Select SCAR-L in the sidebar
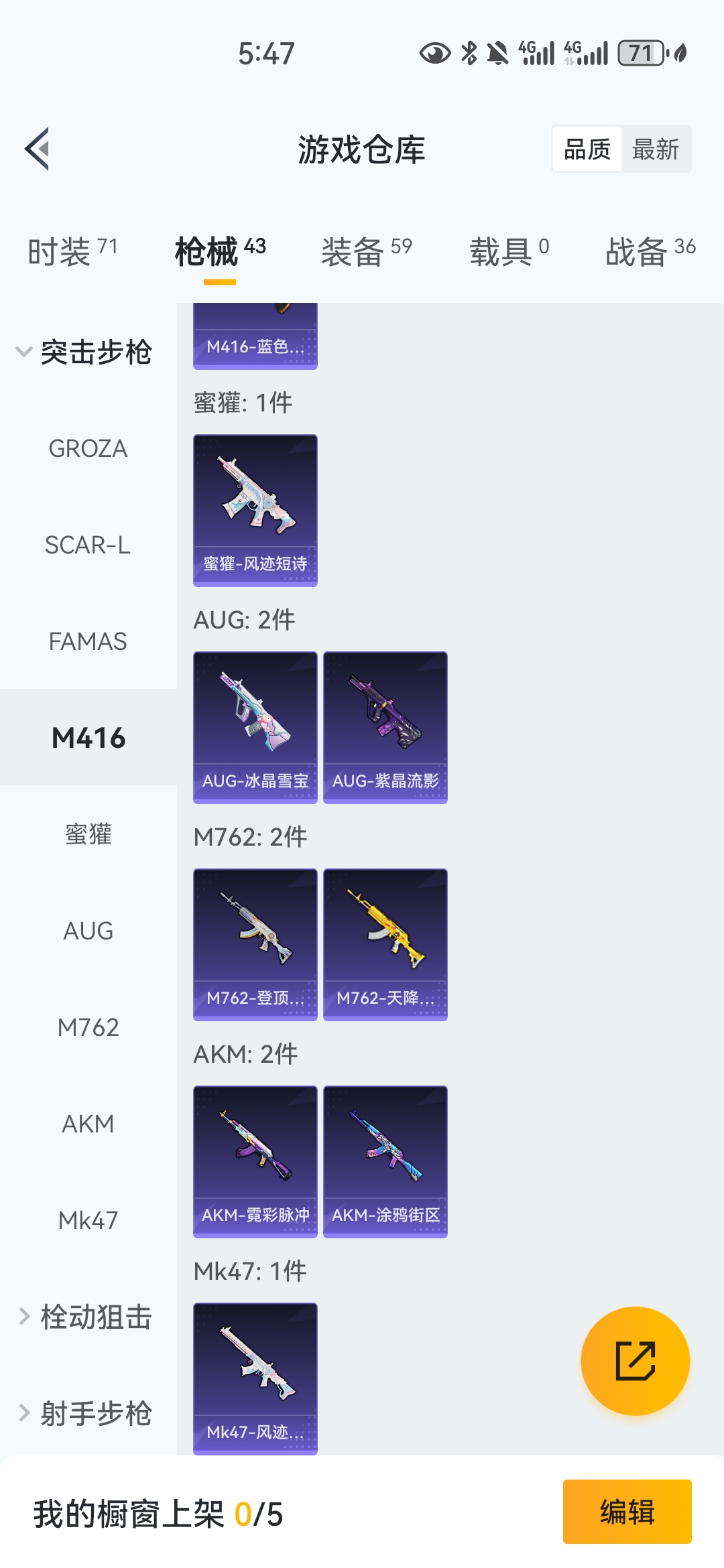The width and height of the screenshot is (724, 1568). (88, 545)
